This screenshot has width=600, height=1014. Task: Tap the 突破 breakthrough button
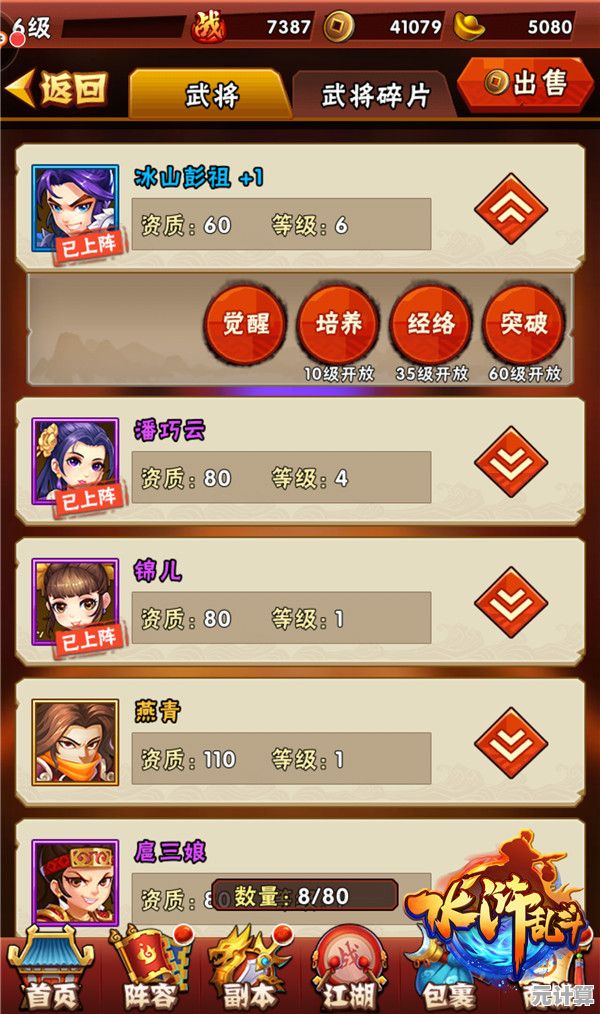(523, 325)
